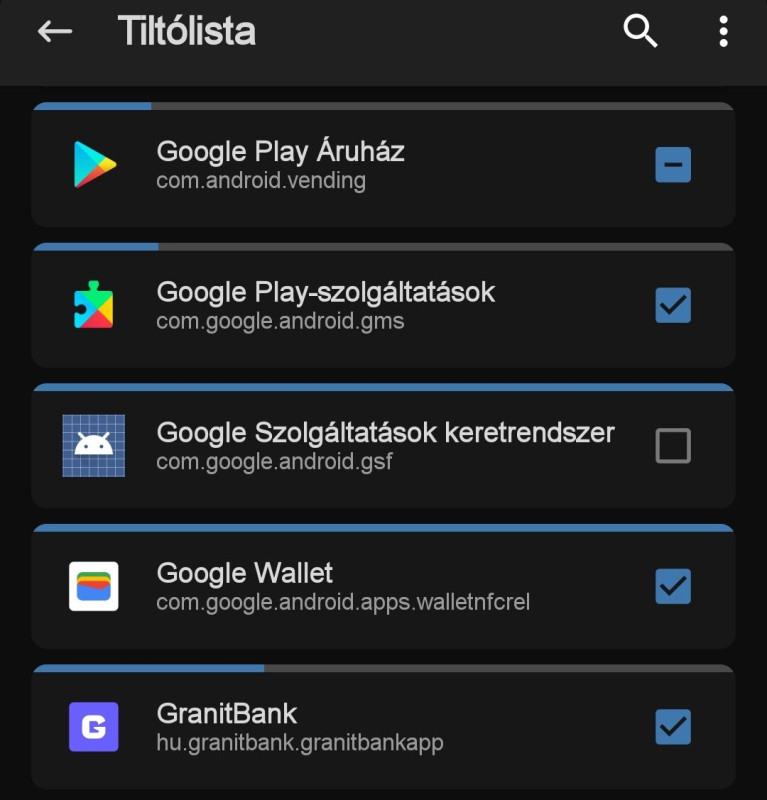Image resolution: width=767 pixels, height=800 pixels.
Task: Uncheck the GranitBank checkbox
Action: [673, 727]
